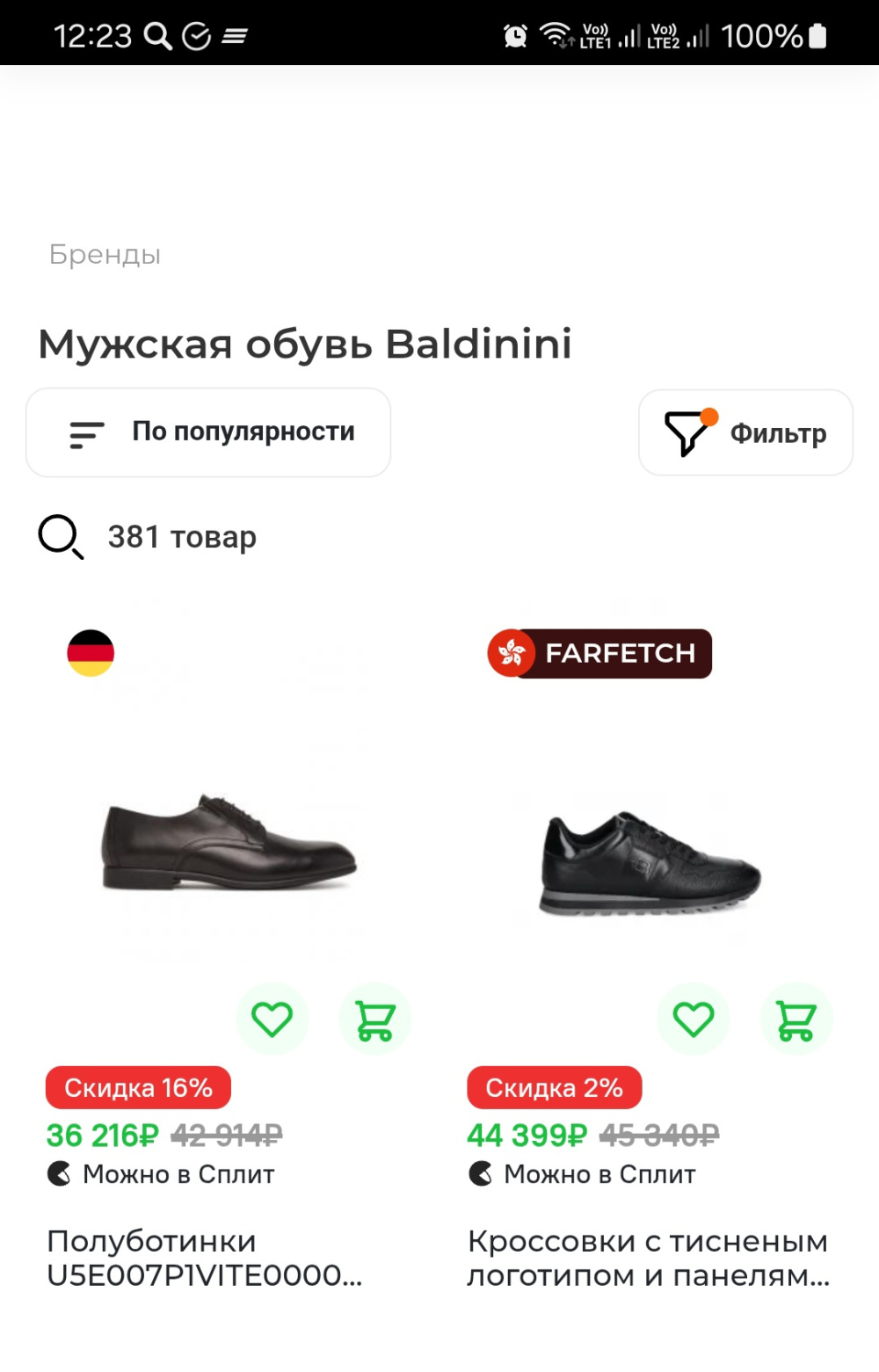Select the Бренды breadcrumb
The height and width of the screenshot is (1372, 879).
pyautogui.click(x=105, y=255)
